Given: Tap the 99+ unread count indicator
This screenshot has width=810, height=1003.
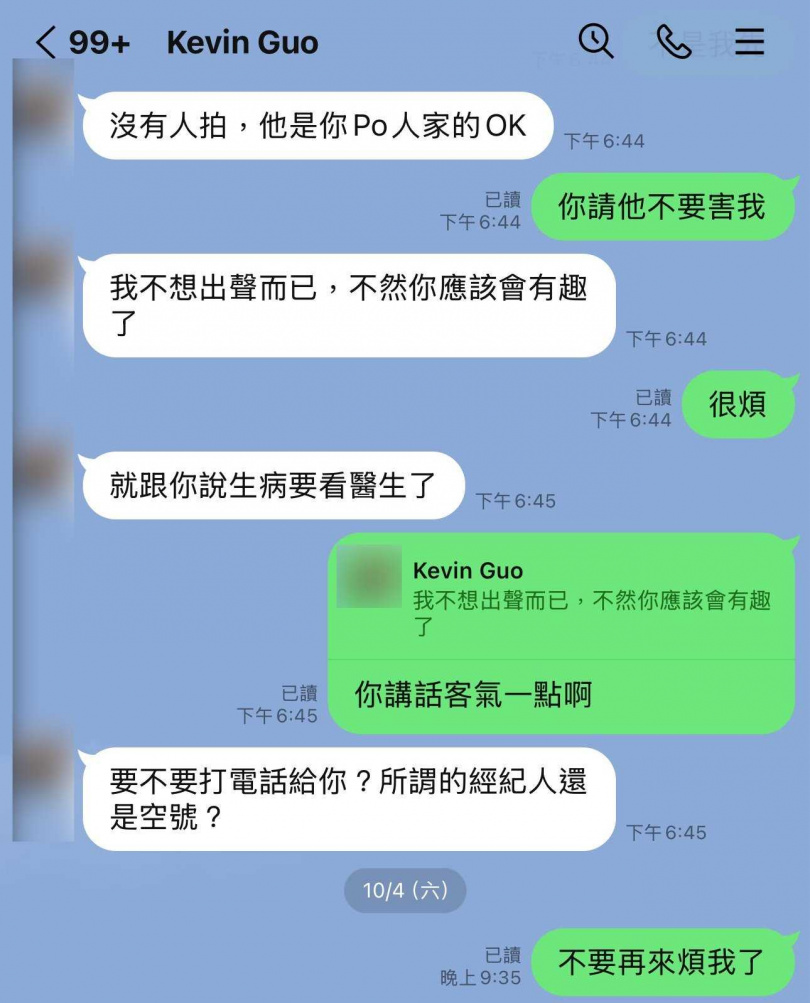Looking at the screenshot, I should (x=101, y=43).
